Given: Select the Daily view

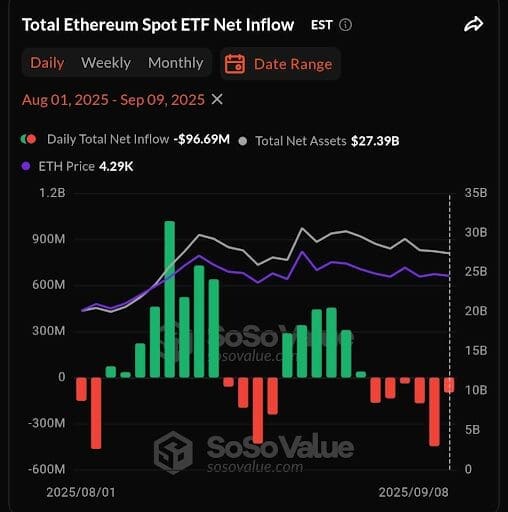Looking at the screenshot, I should [x=47, y=63].
